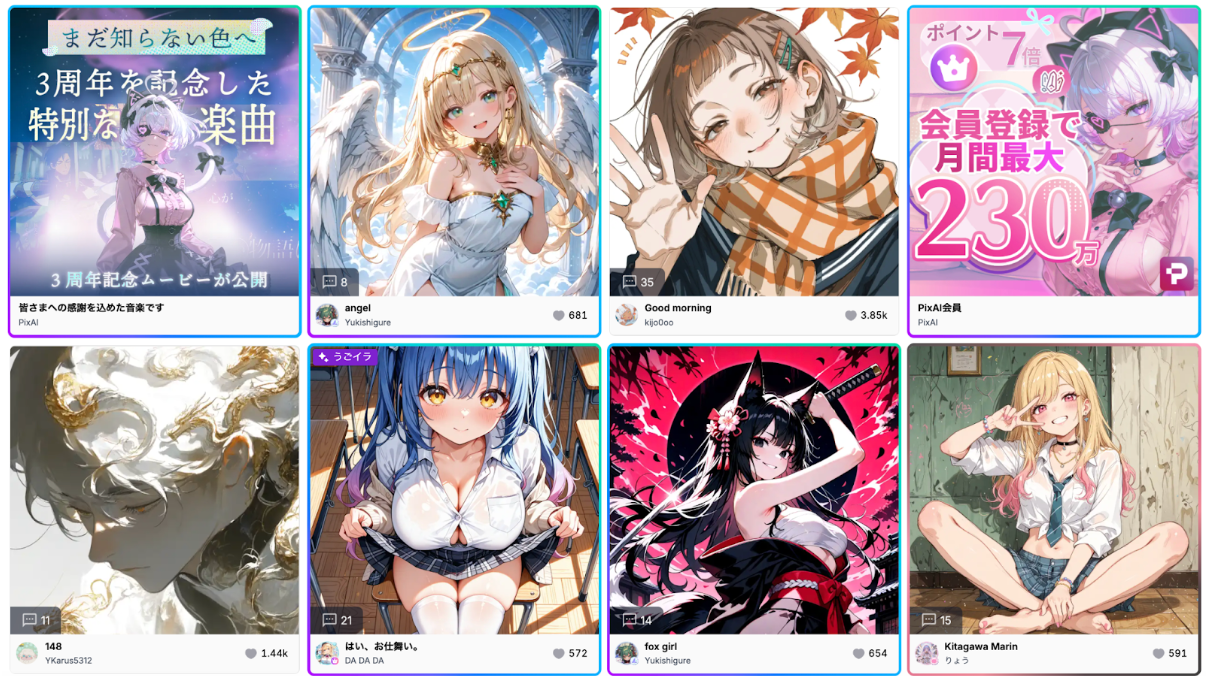Like the Kitagawa Marin artwork
The height and width of the screenshot is (682, 1206).
[x=1159, y=653]
